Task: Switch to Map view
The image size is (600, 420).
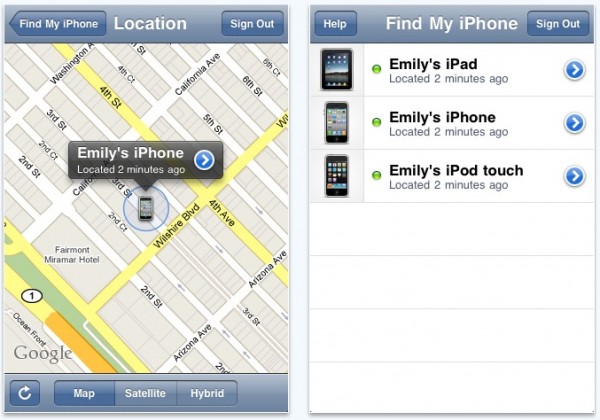Action: tap(84, 393)
